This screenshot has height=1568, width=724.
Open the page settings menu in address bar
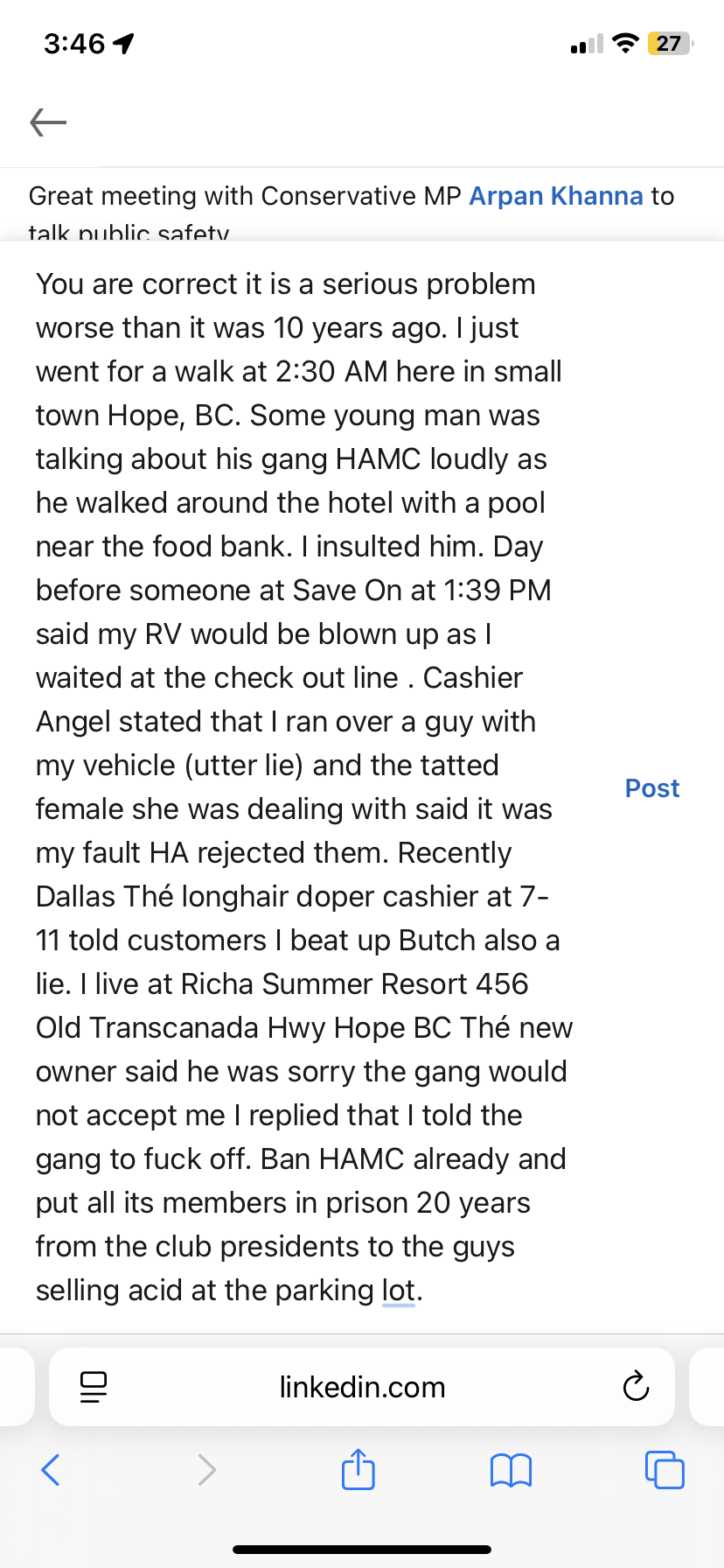[94, 1387]
